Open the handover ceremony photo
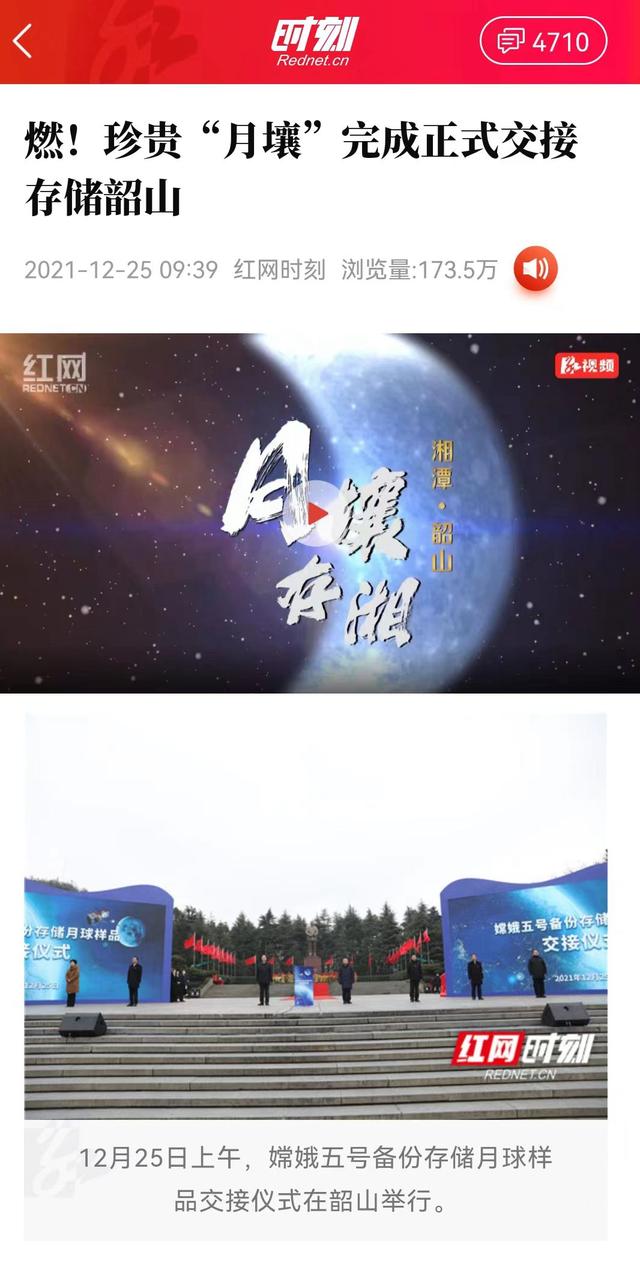This screenshot has height=1270, width=640. 315,915
